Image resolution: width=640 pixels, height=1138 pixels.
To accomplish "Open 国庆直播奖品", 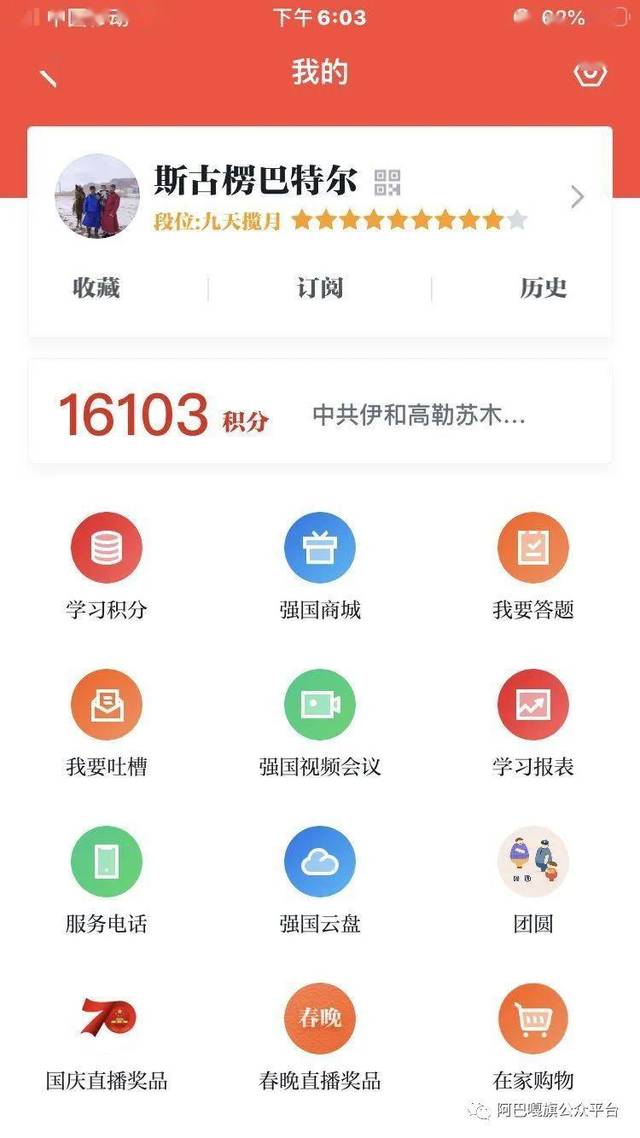I will pos(106,1019).
